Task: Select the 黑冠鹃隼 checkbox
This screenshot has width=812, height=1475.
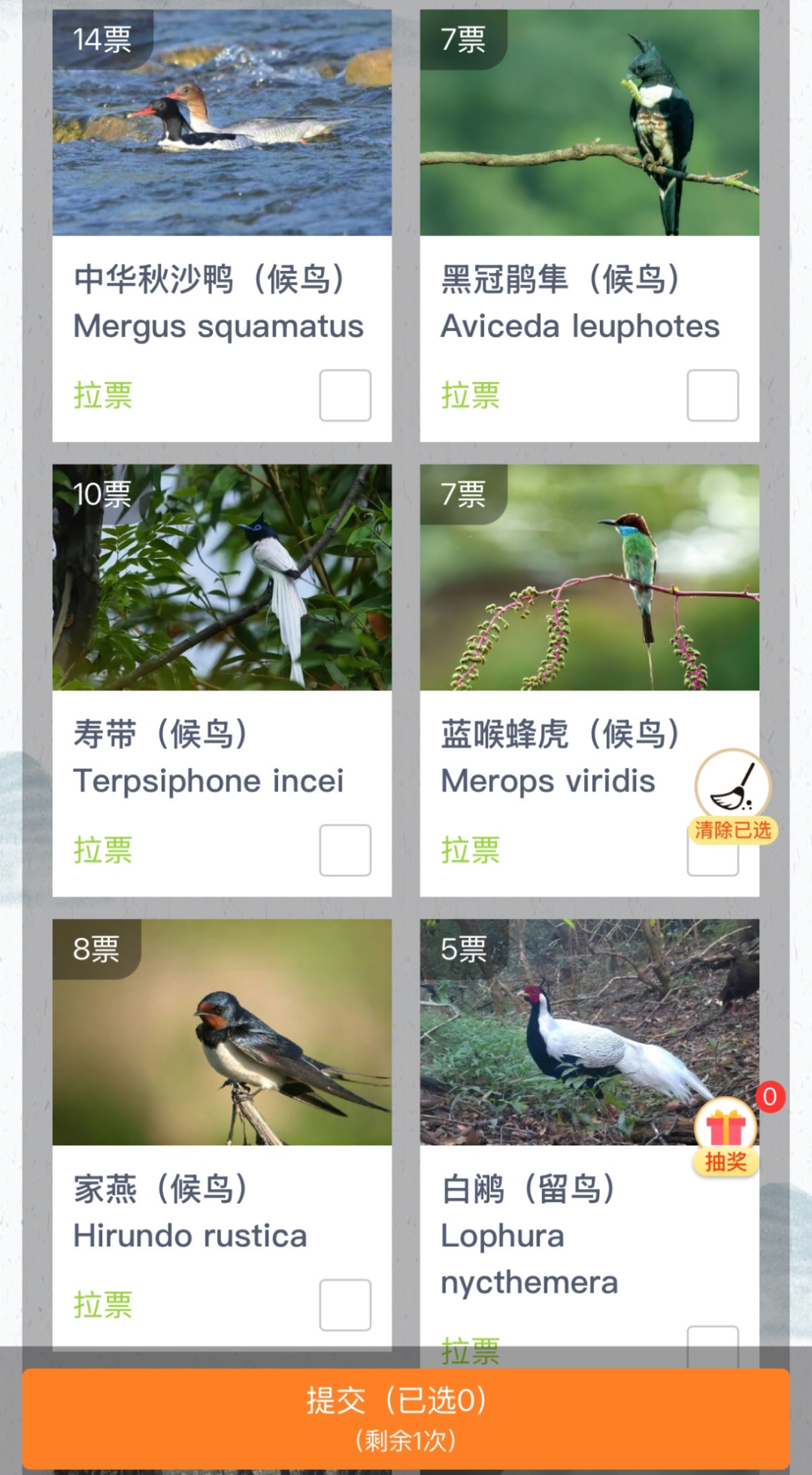Action: [x=712, y=395]
